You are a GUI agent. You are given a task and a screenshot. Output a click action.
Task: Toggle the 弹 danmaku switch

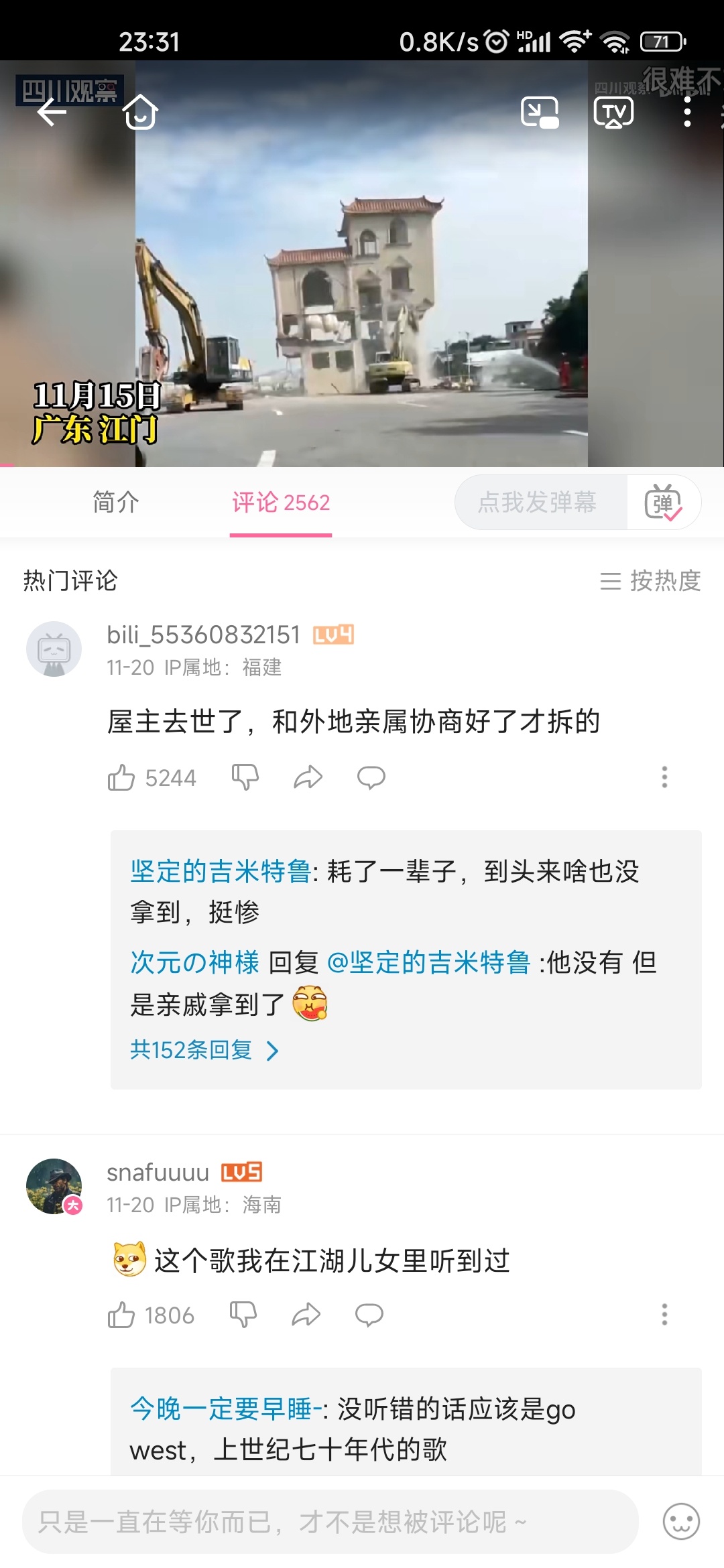click(x=663, y=502)
